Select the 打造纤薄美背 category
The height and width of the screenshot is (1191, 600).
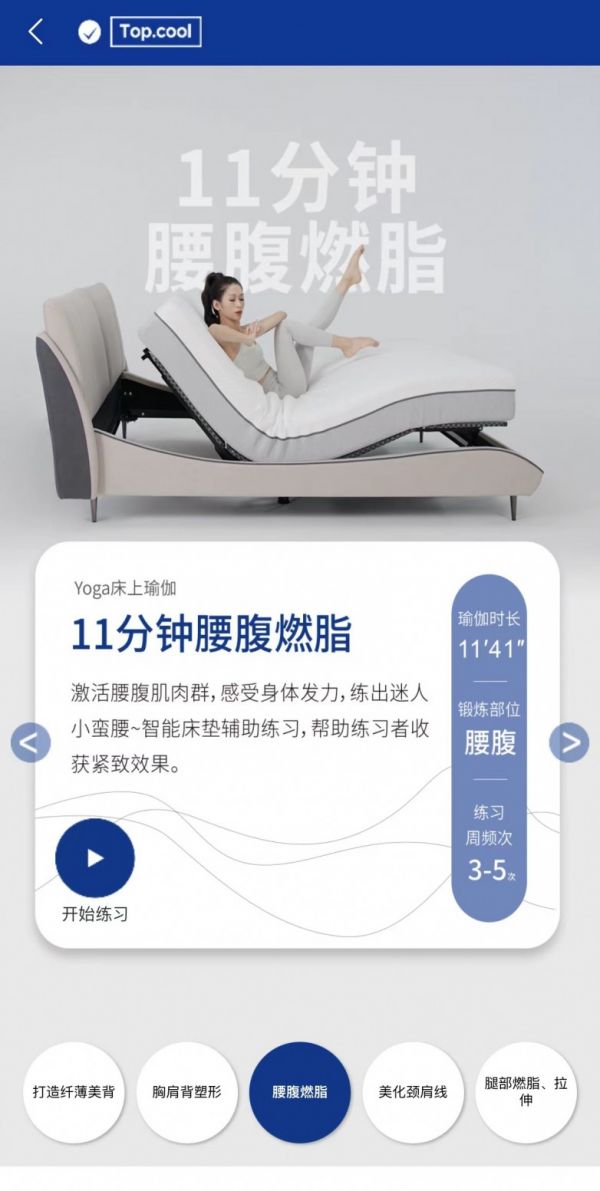click(x=73, y=1092)
